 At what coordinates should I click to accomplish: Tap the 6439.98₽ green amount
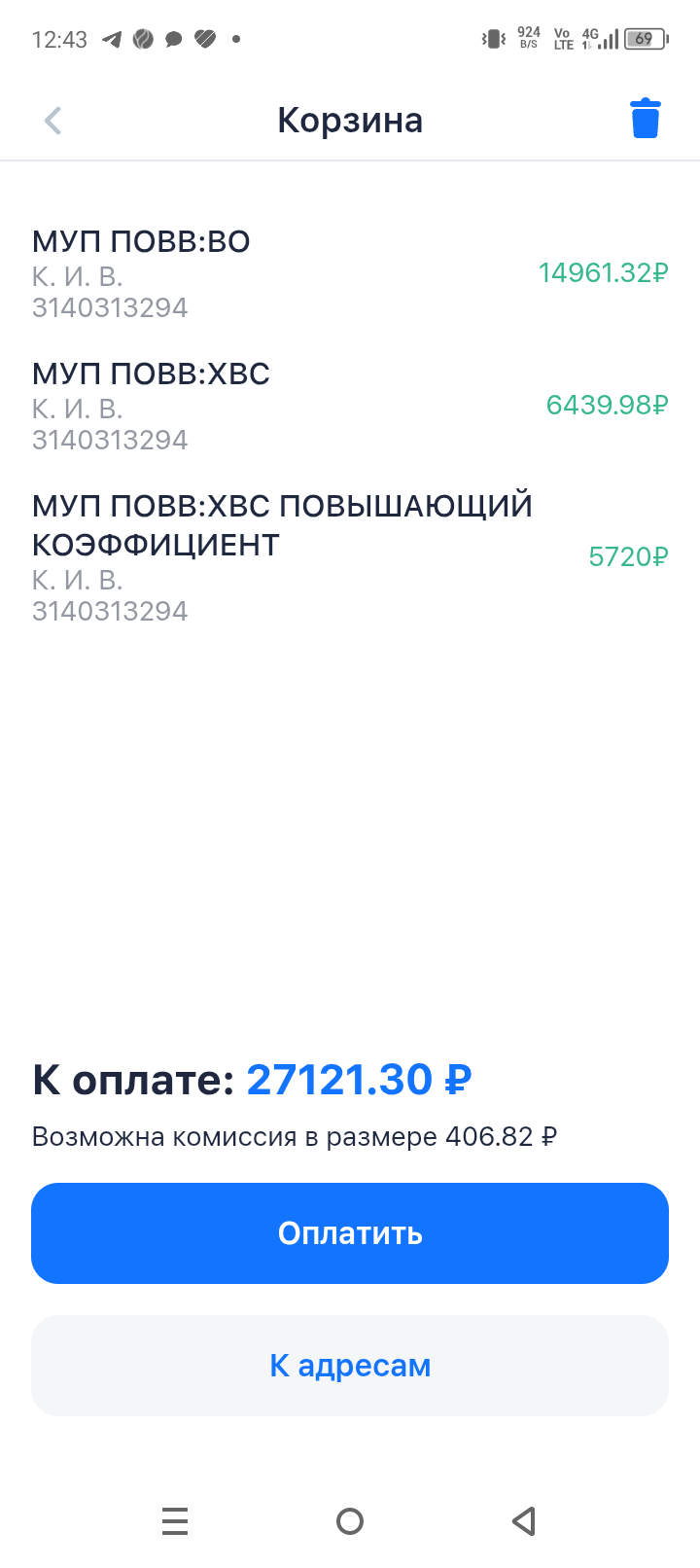609,406
